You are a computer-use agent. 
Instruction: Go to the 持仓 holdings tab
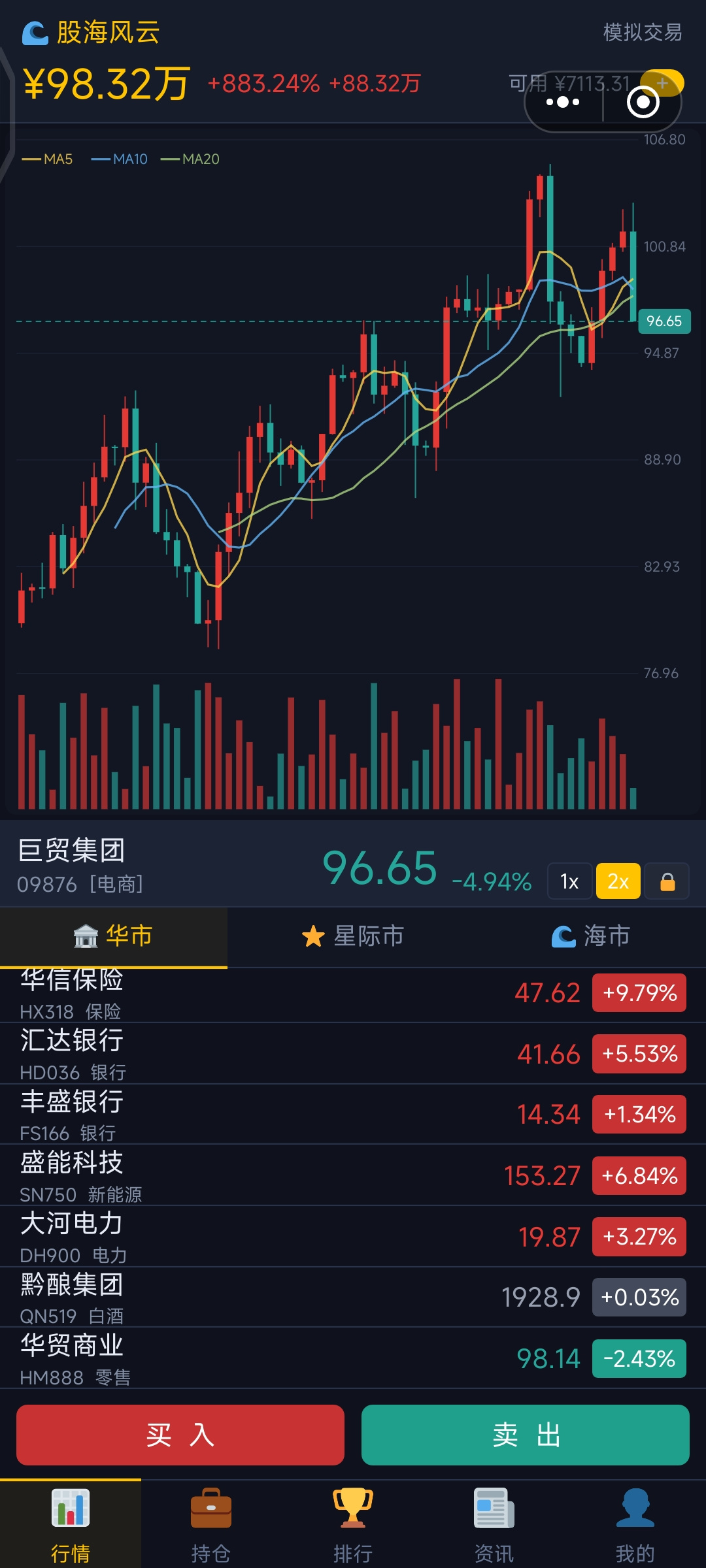click(x=211, y=1525)
